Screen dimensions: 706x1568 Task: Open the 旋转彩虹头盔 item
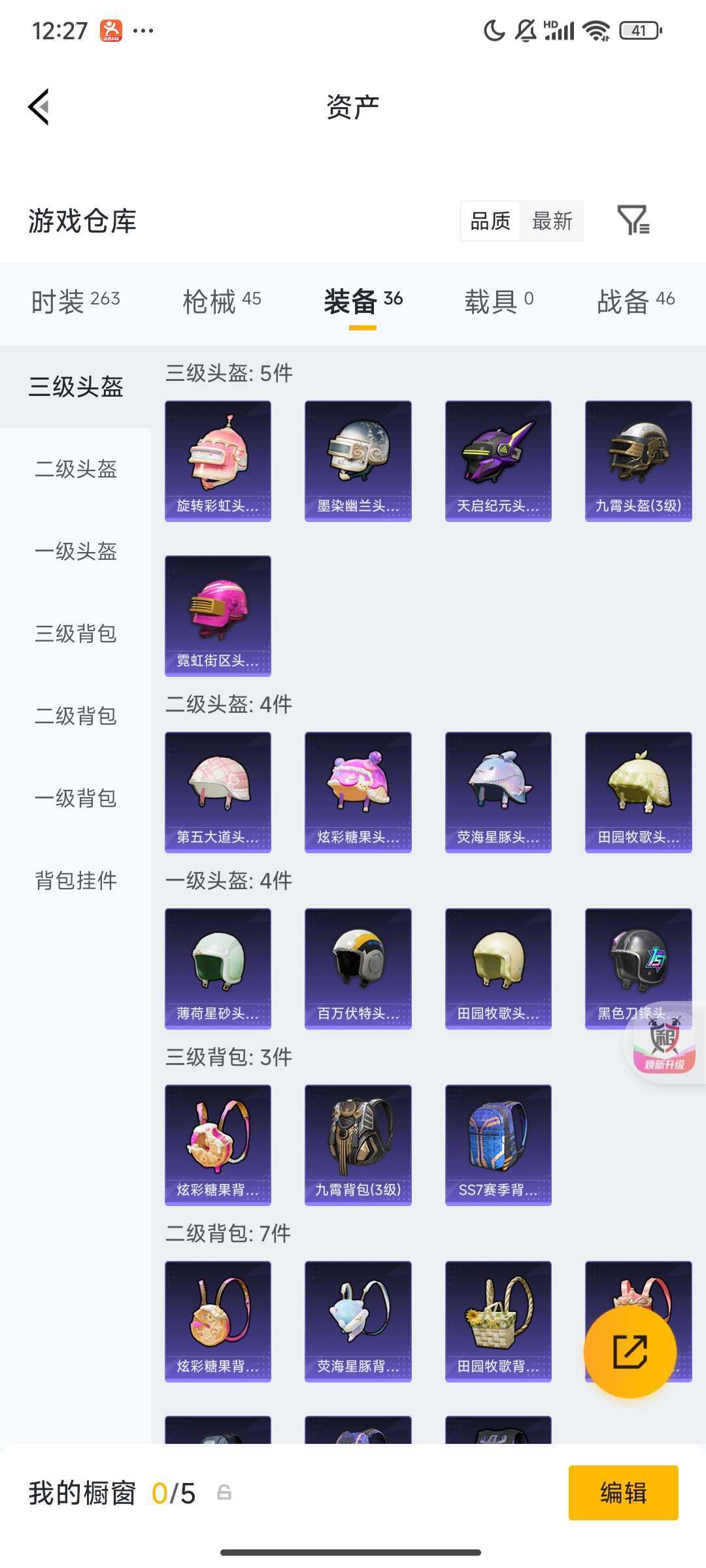point(218,461)
